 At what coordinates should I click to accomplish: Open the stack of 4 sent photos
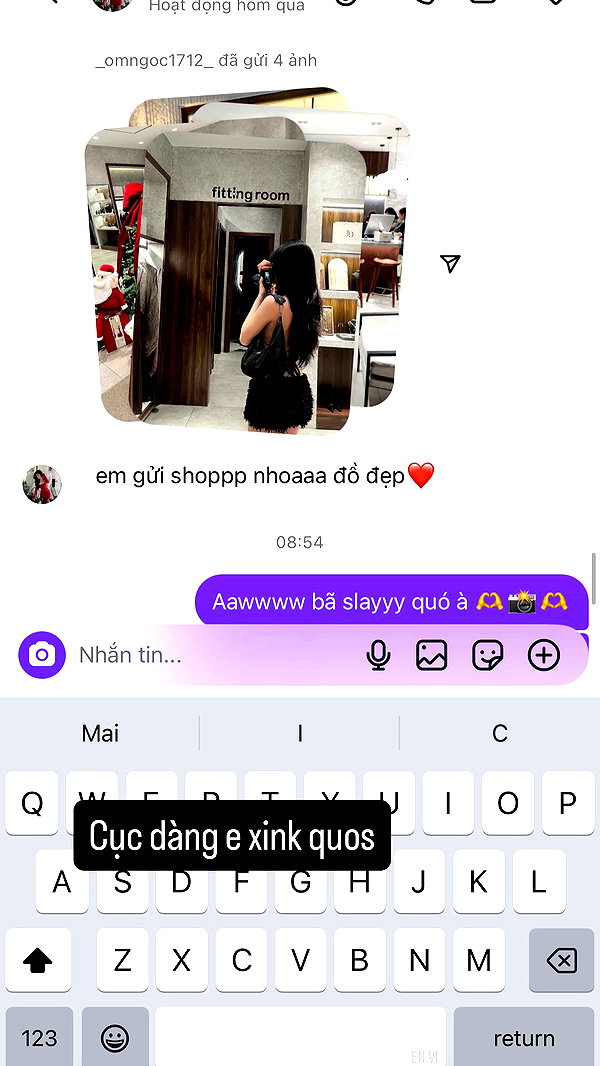(x=247, y=260)
